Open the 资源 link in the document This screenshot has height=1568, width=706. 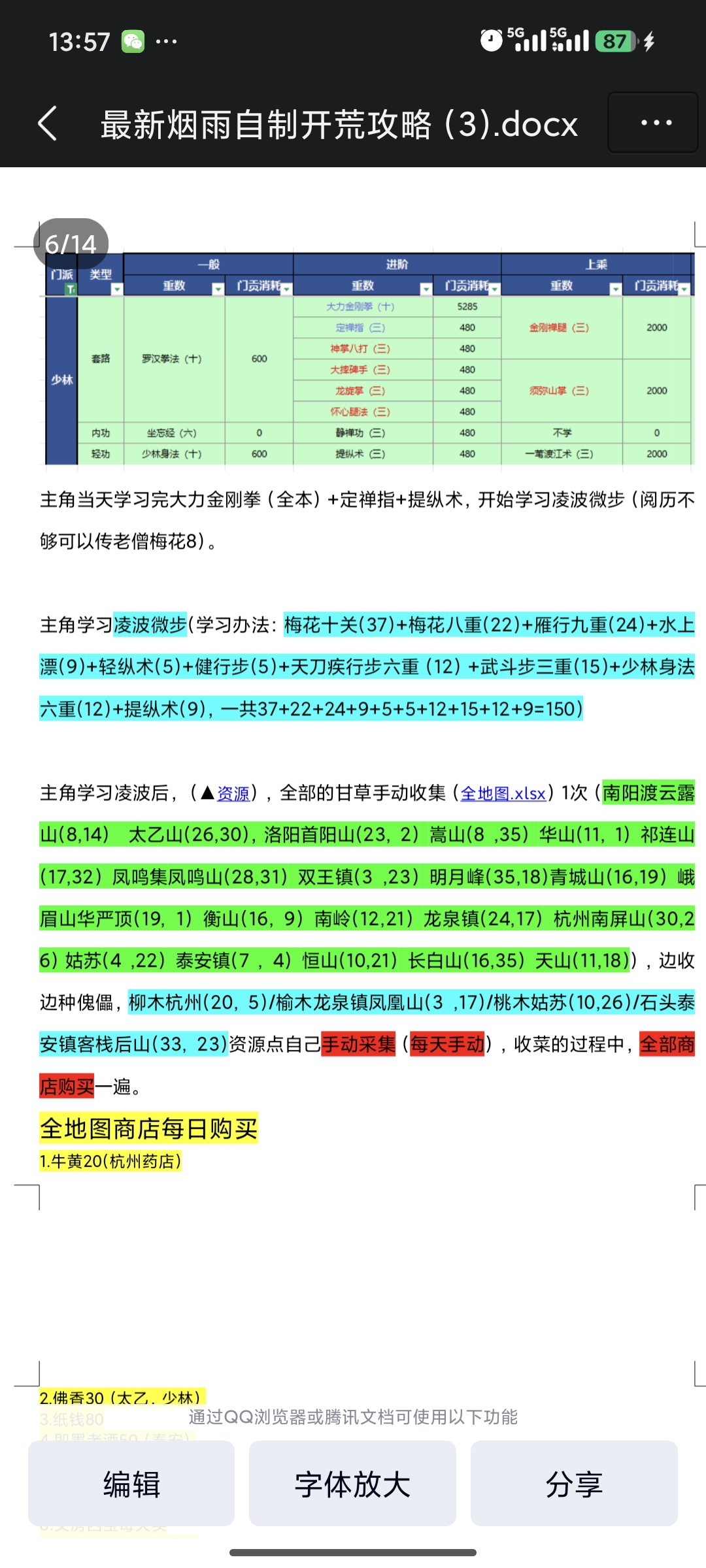point(233,794)
